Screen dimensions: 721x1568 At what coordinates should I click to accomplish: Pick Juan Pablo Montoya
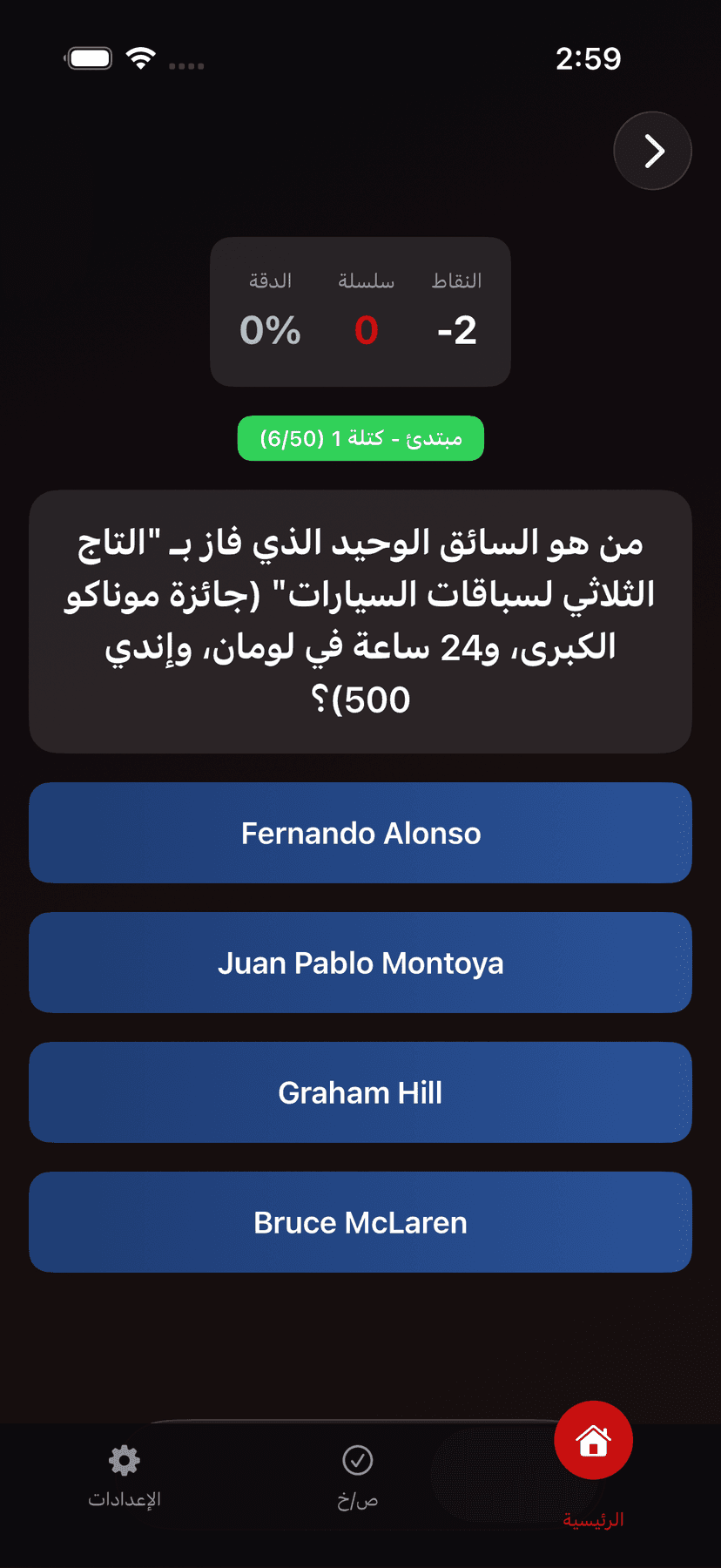pos(360,963)
